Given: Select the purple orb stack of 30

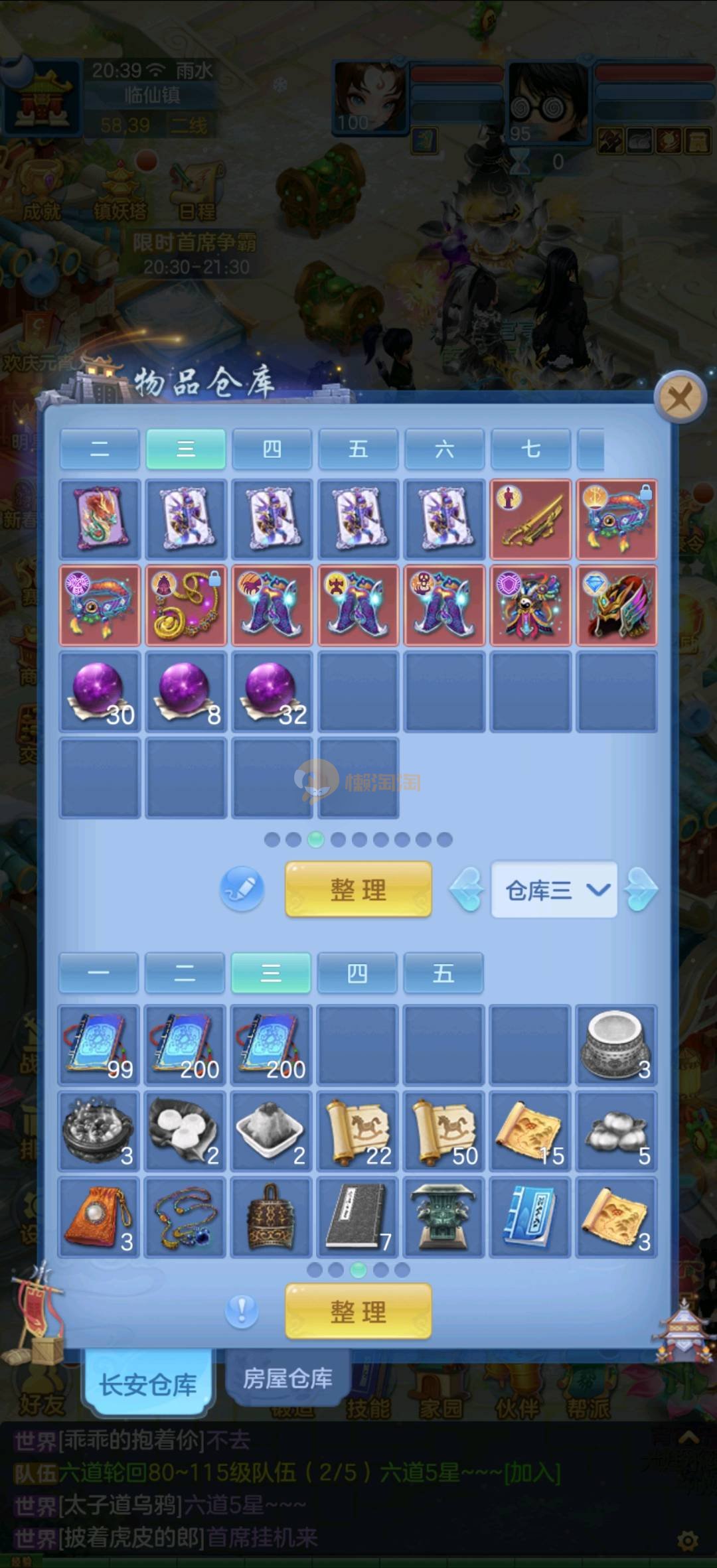Looking at the screenshot, I should (100, 692).
